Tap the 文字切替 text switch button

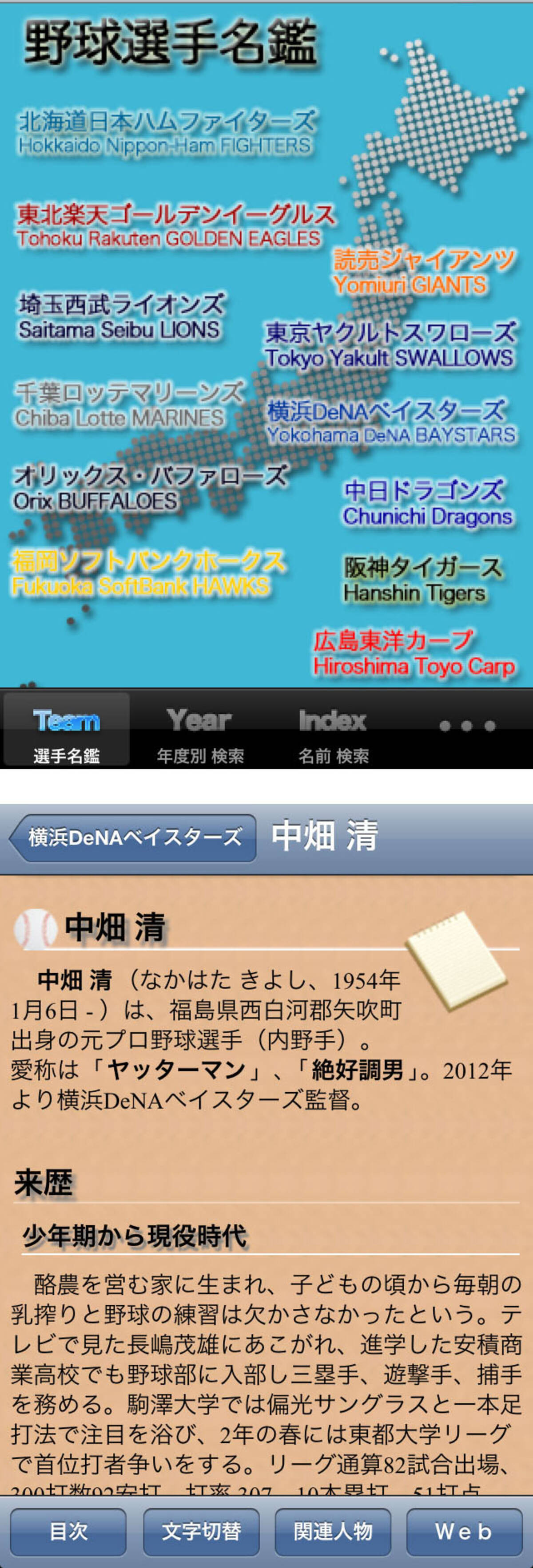coord(201,1532)
